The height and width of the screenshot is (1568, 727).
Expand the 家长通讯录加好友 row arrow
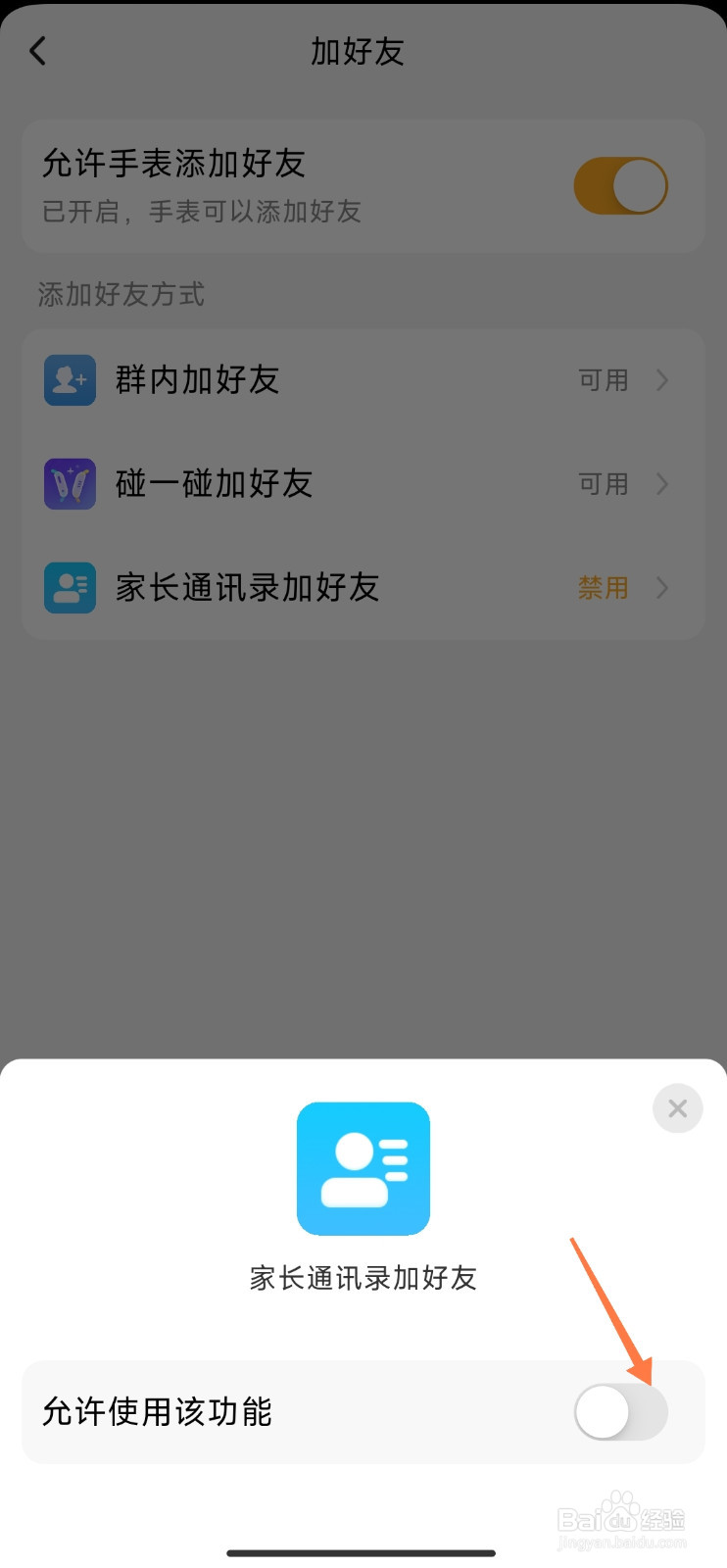pos(662,587)
